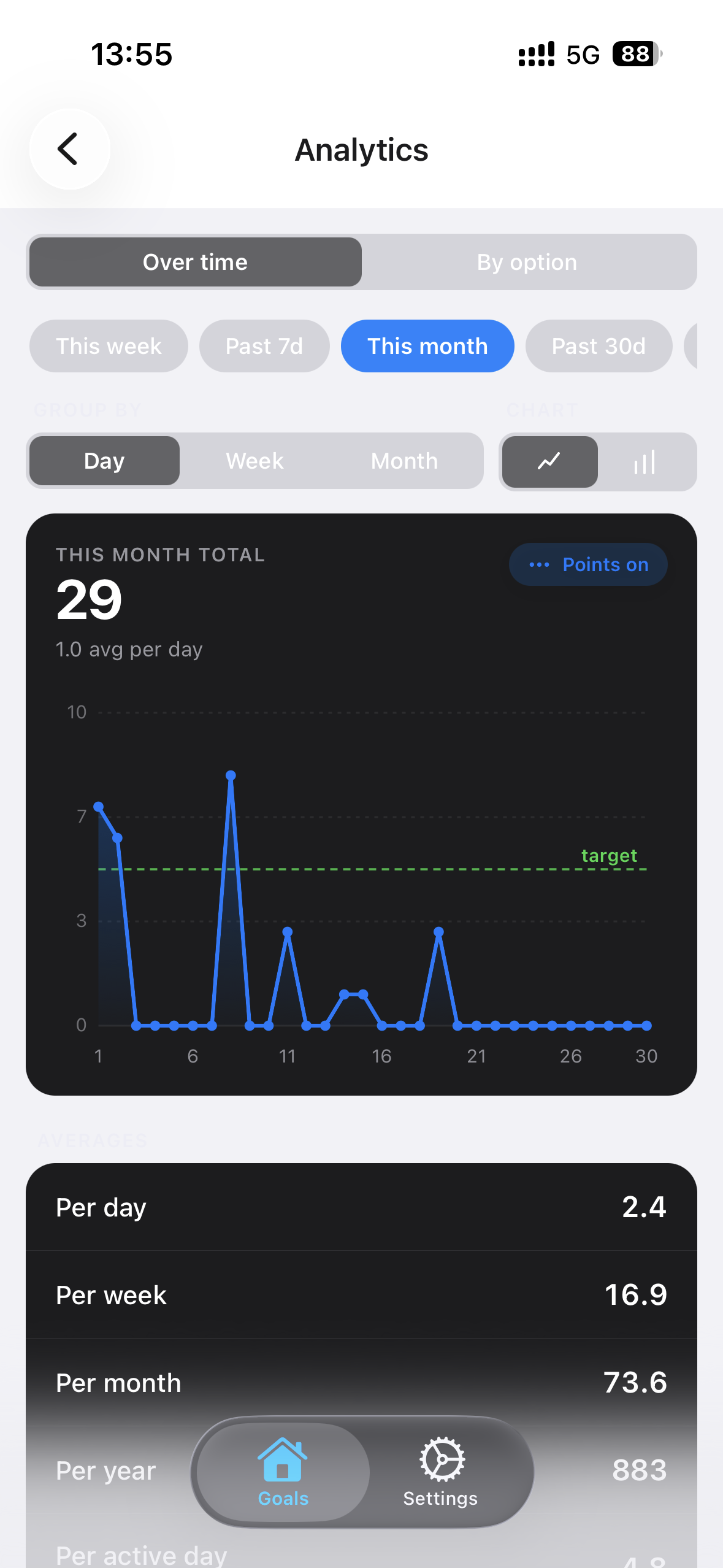Switch to the bar chart style
Image resolution: width=723 pixels, height=1568 pixels.
pos(645,461)
